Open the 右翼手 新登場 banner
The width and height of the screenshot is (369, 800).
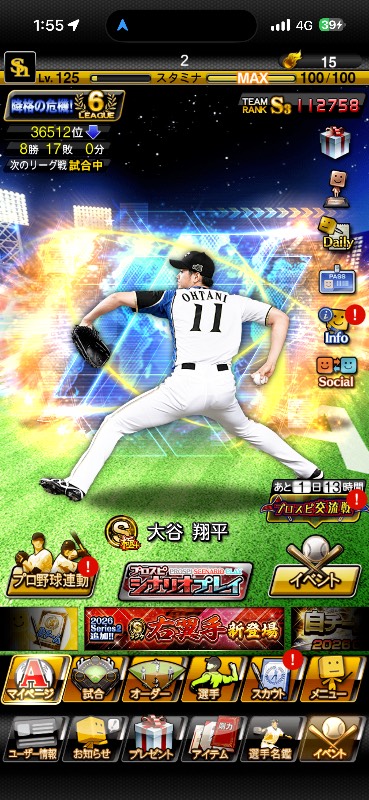point(184,628)
